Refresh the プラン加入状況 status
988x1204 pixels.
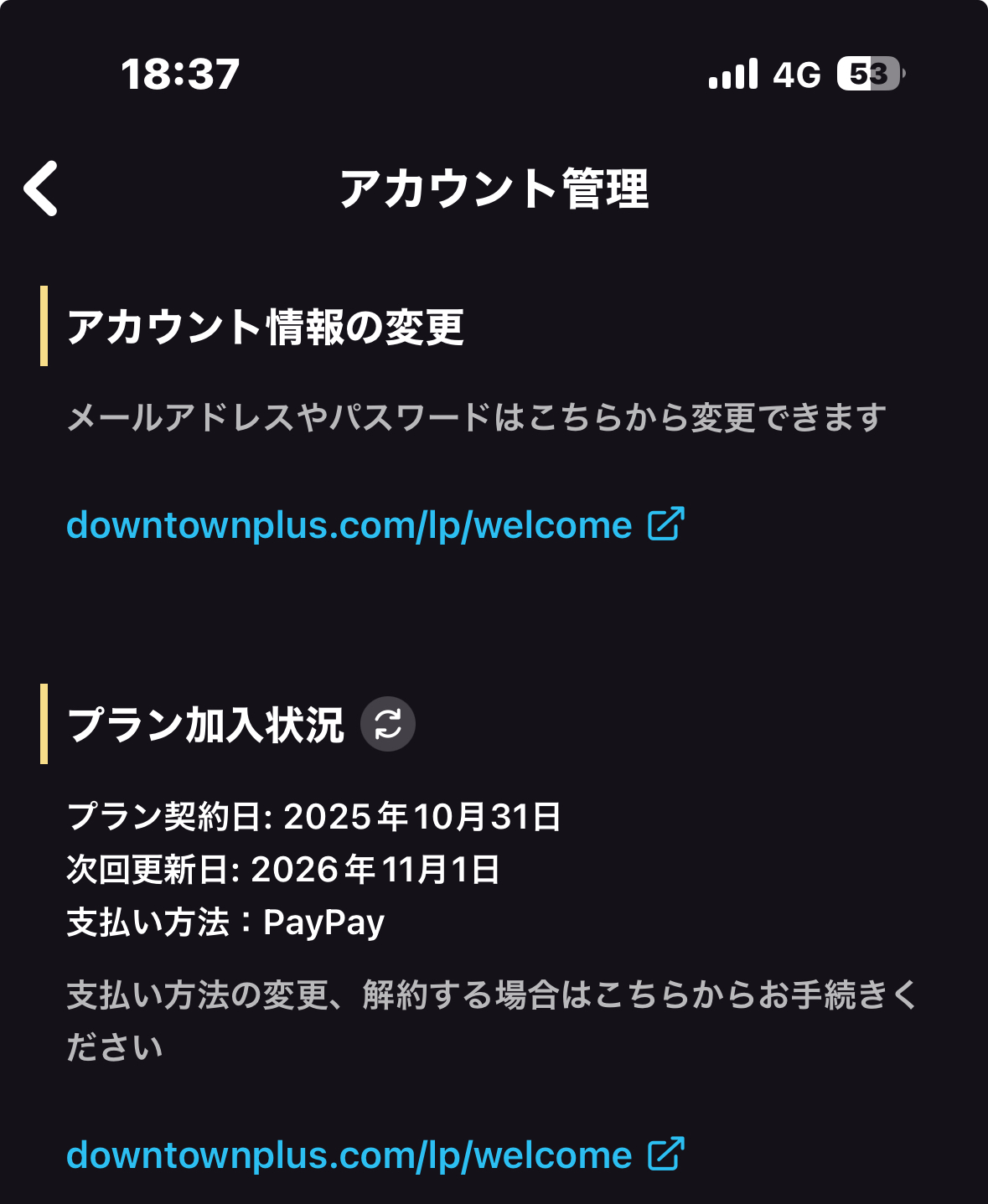tap(388, 724)
